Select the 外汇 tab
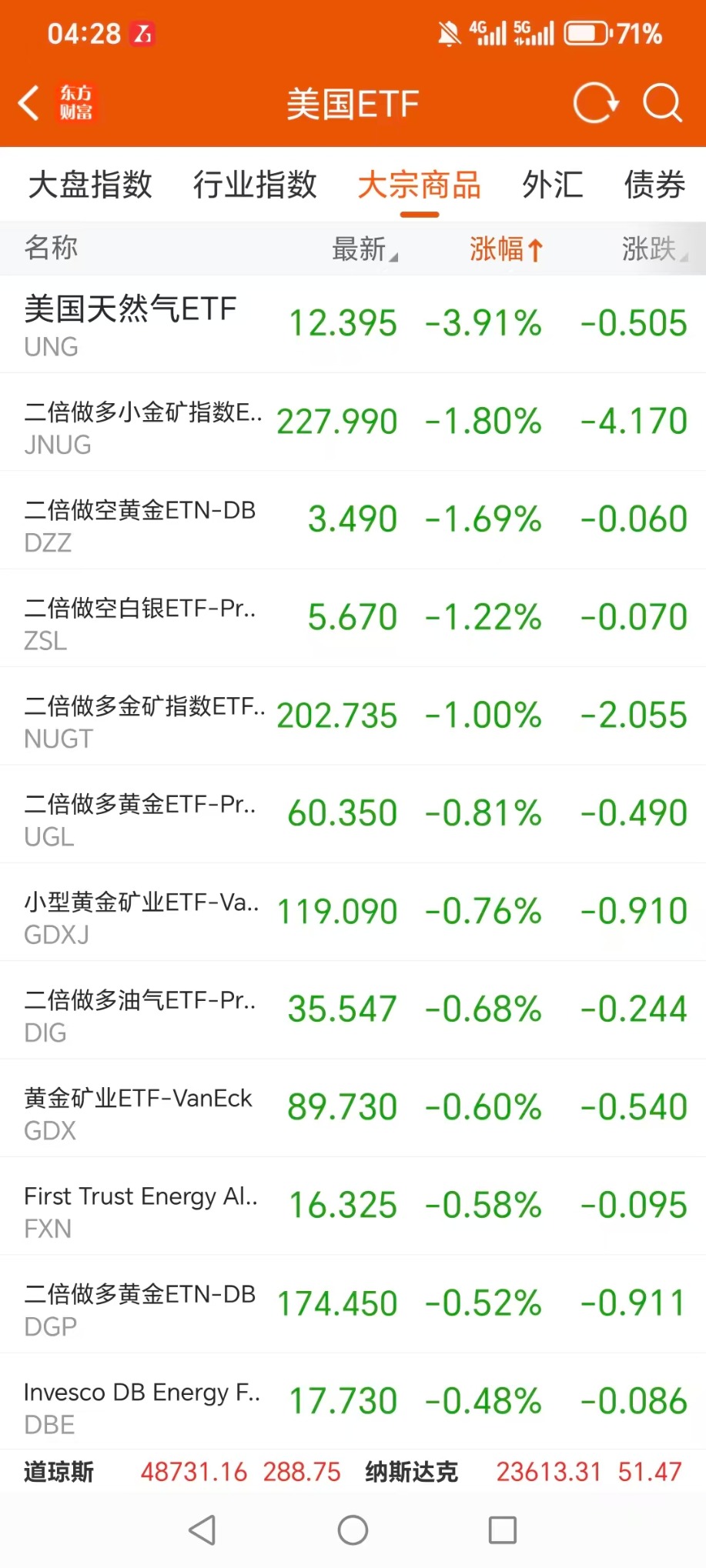706x1568 pixels. coord(552,185)
